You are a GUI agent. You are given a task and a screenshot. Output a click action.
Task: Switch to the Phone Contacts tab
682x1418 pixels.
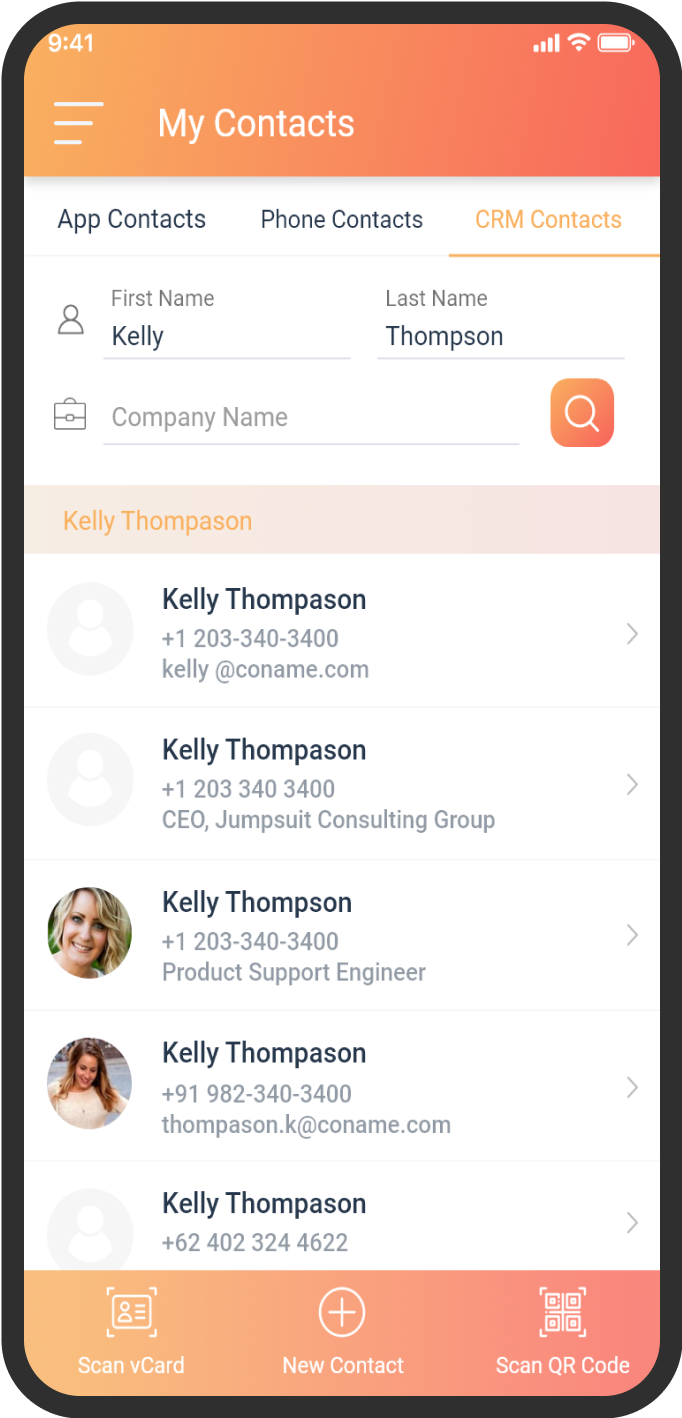pyautogui.click(x=342, y=219)
